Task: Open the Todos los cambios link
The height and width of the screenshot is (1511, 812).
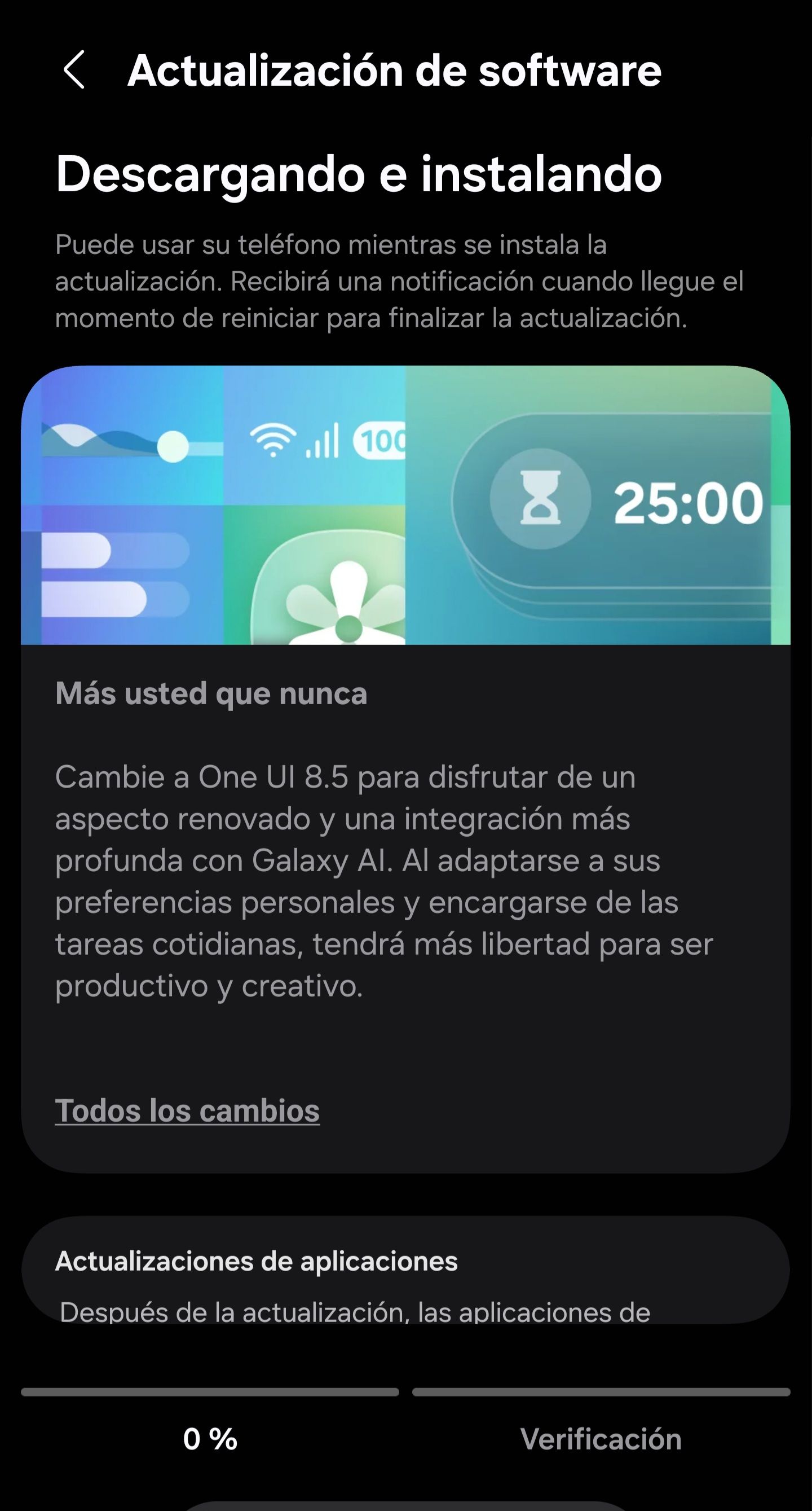Action: pyautogui.click(x=188, y=1110)
